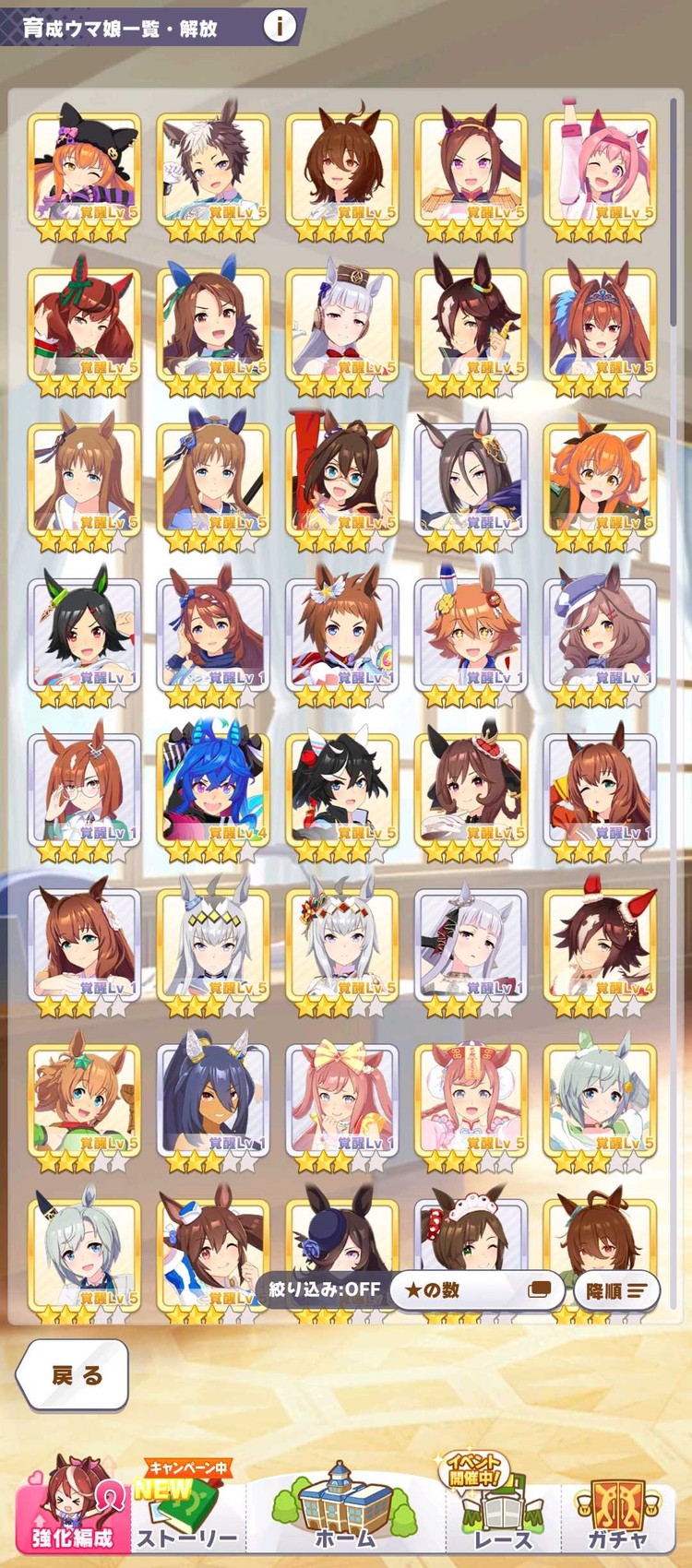The height and width of the screenshot is (1568, 692).
Task: Open the blue twin-tail character card
Action: point(213,791)
